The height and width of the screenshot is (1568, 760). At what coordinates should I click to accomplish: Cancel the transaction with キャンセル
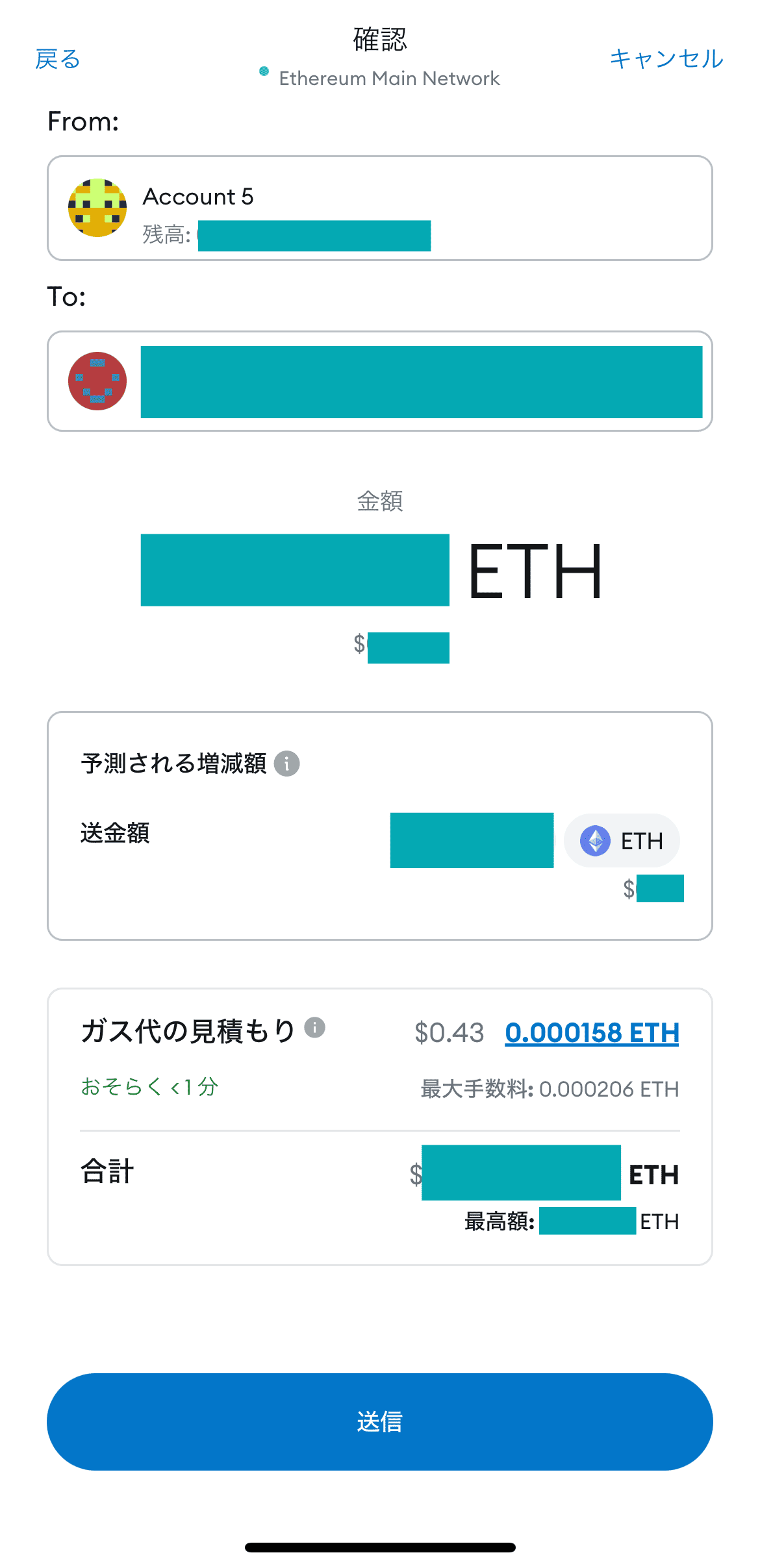pyautogui.click(x=666, y=59)
